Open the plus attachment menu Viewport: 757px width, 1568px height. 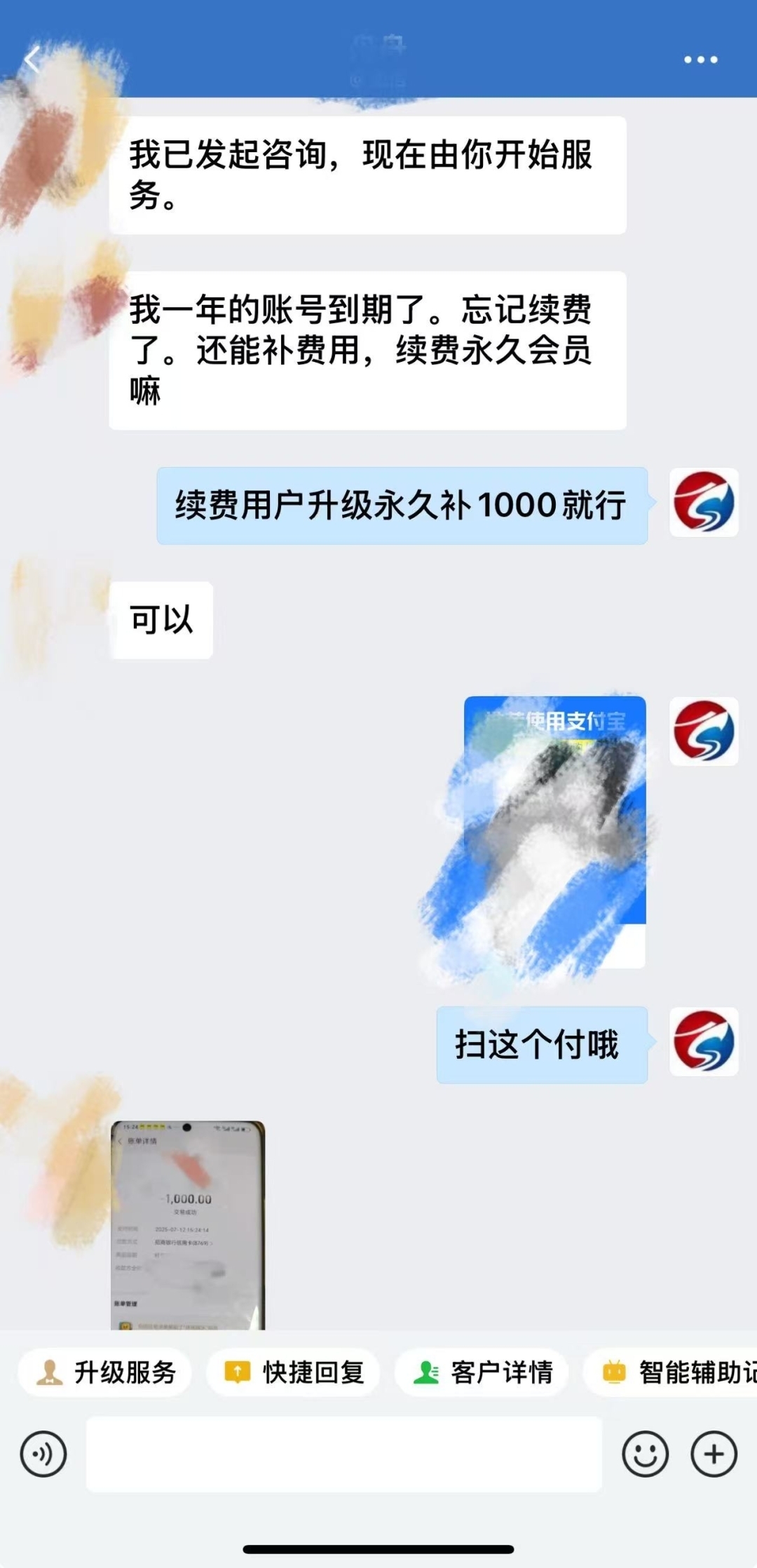714,1454
